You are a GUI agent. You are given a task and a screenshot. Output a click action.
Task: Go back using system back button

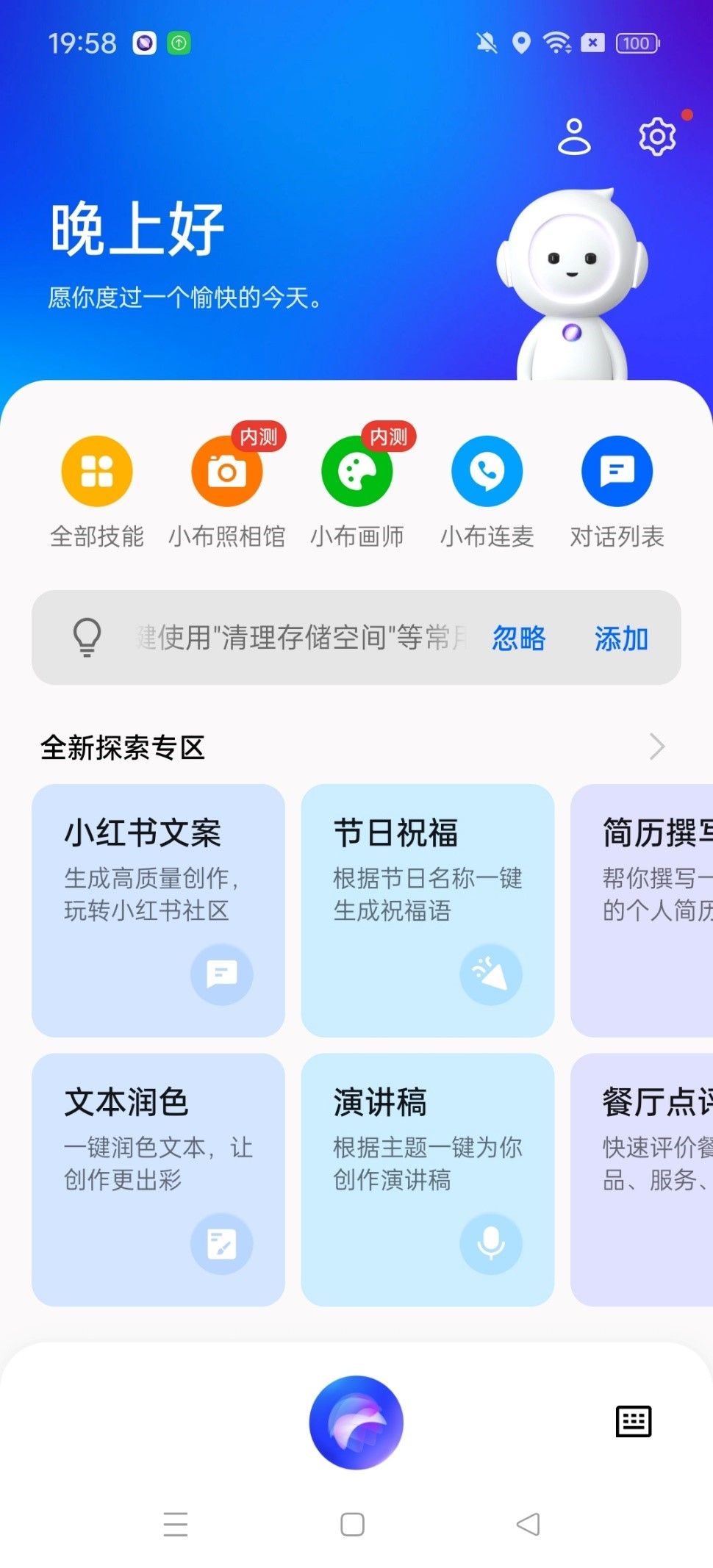click(x=528, y=1524)
